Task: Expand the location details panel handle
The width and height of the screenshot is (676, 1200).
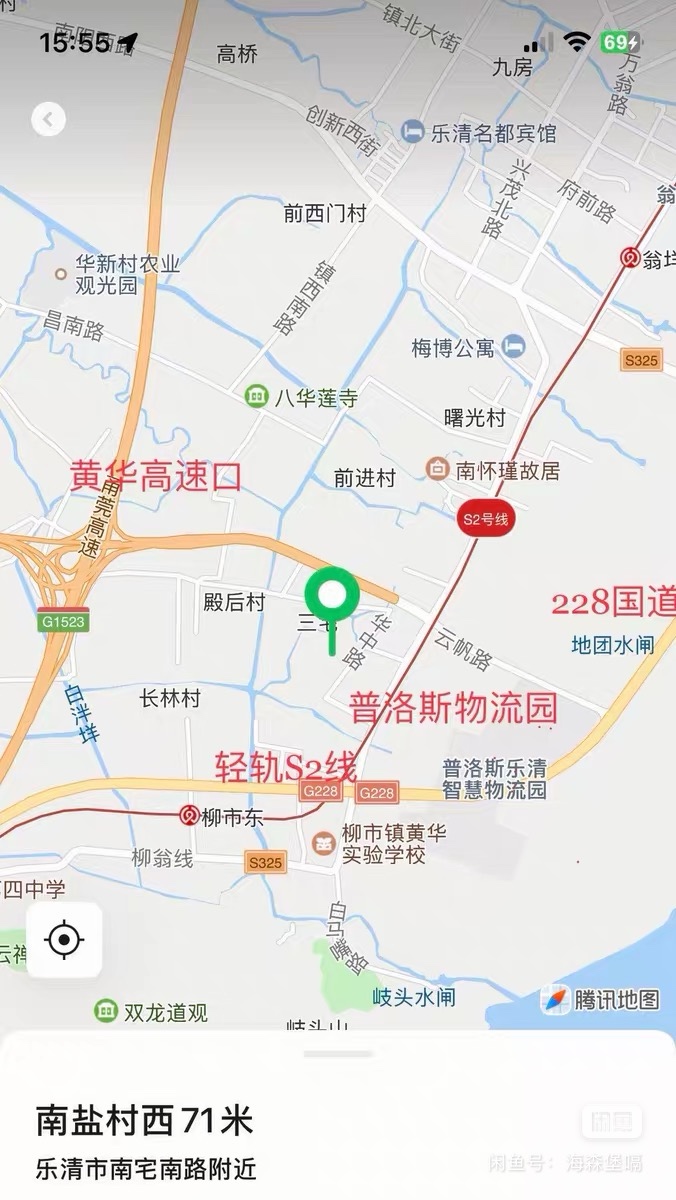Action: 338,1053
